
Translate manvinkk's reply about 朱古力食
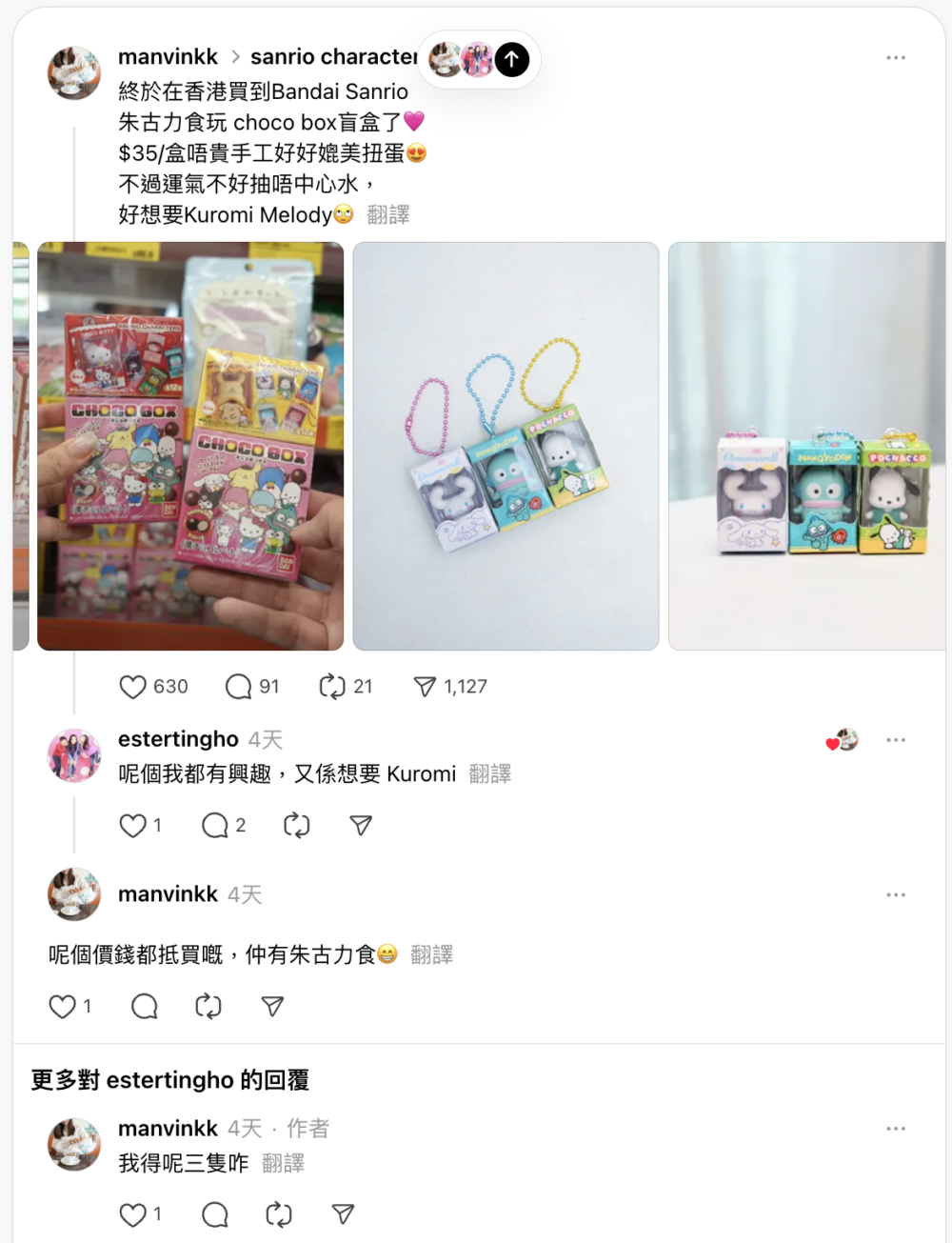coord(431,954)
